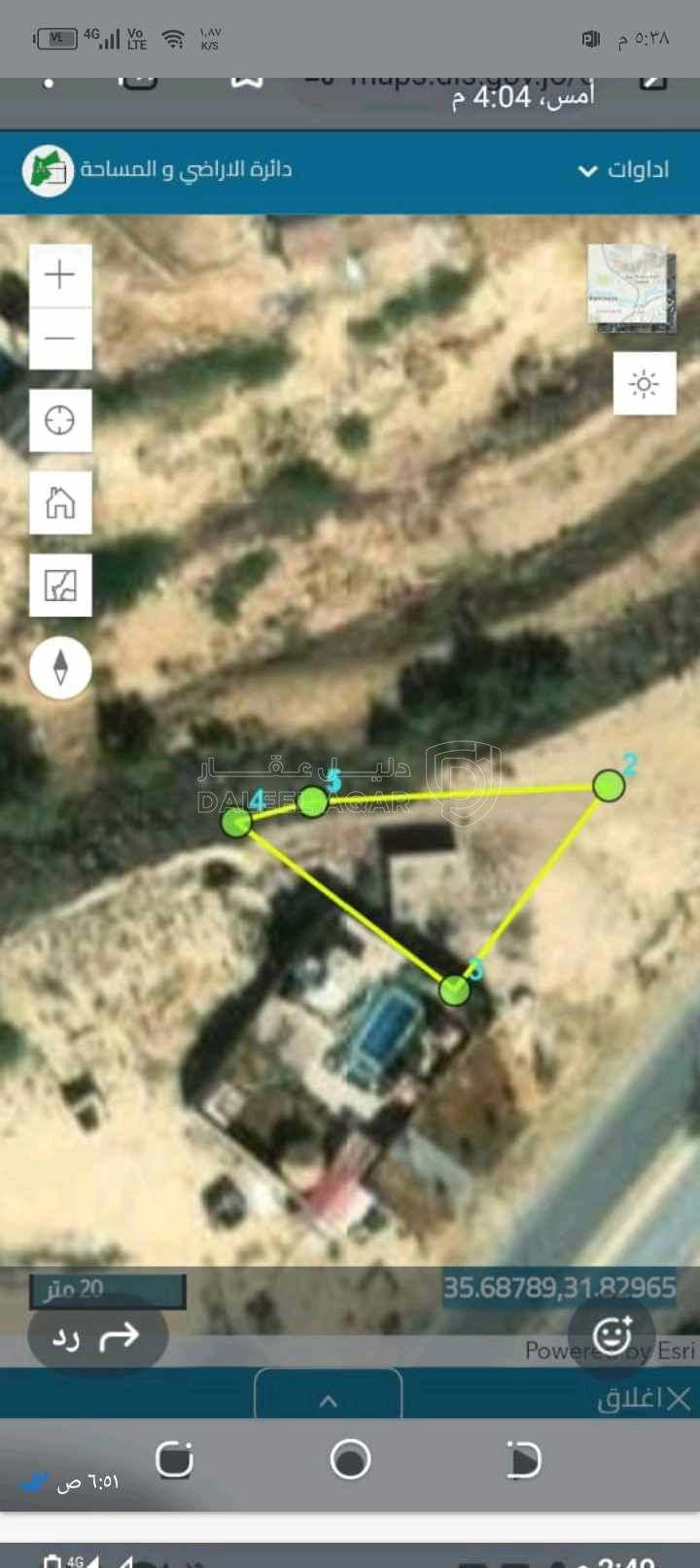
Task: Tap vertex marker 2 on the parcel
Action: 607,787
